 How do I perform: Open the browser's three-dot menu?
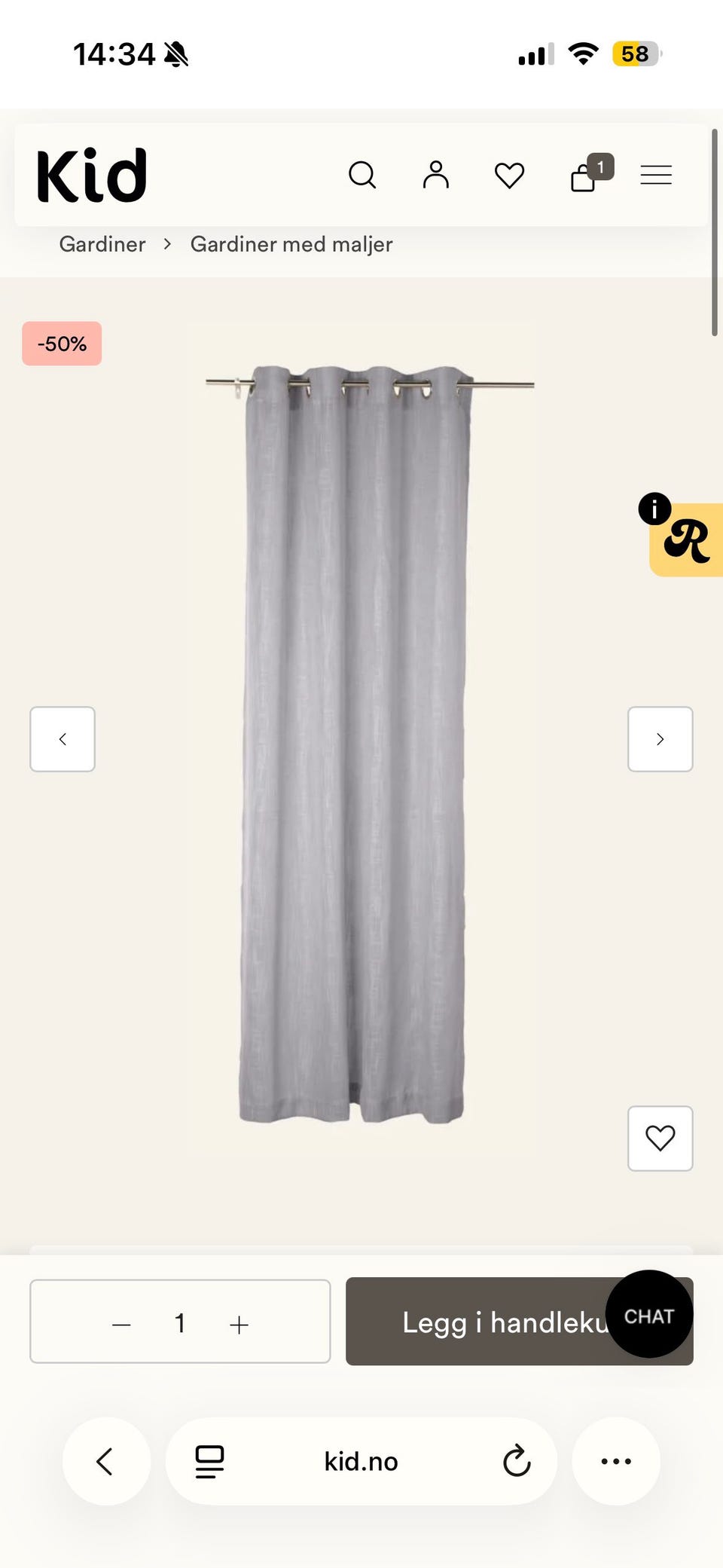pyautogui.click(x=616, y=1461)
